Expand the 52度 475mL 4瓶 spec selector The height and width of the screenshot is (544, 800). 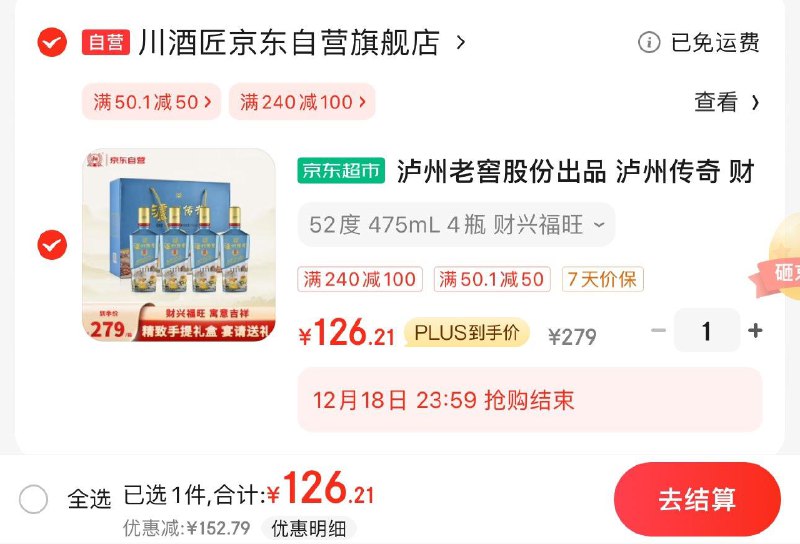coord(456,225)
